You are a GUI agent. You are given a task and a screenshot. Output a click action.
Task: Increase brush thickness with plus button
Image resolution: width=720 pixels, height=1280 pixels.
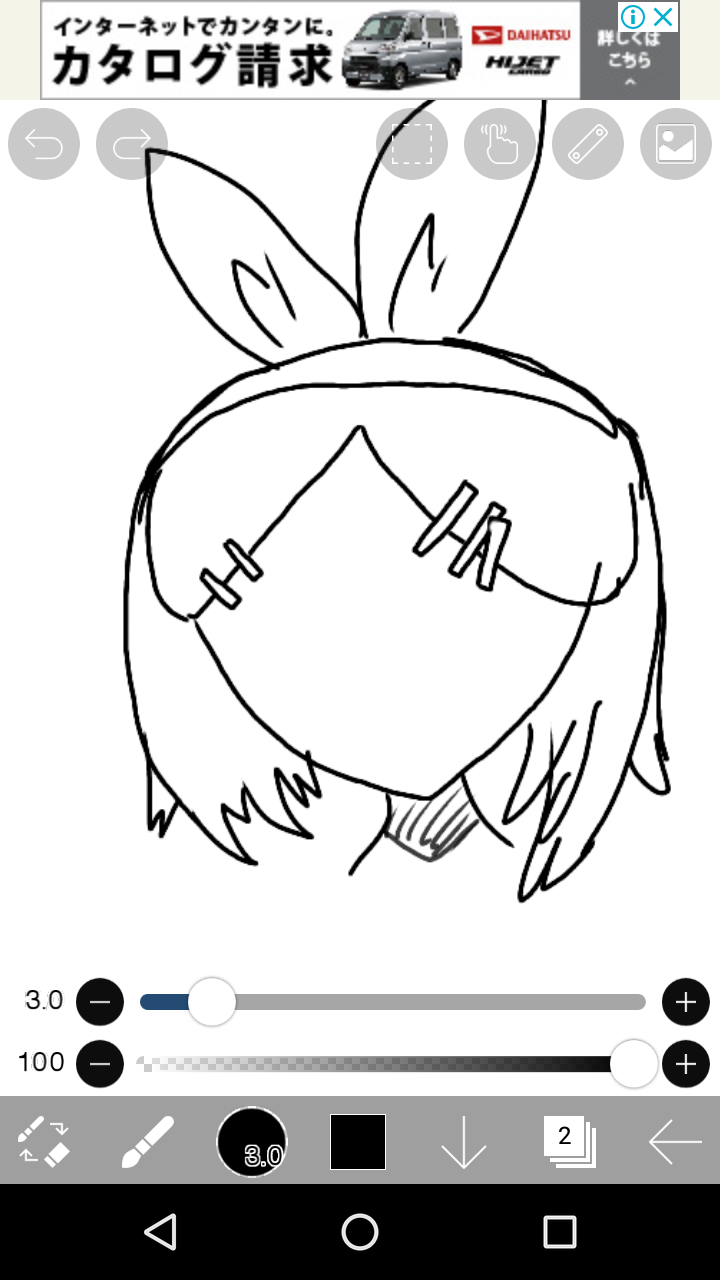[x=686, y=1002]
